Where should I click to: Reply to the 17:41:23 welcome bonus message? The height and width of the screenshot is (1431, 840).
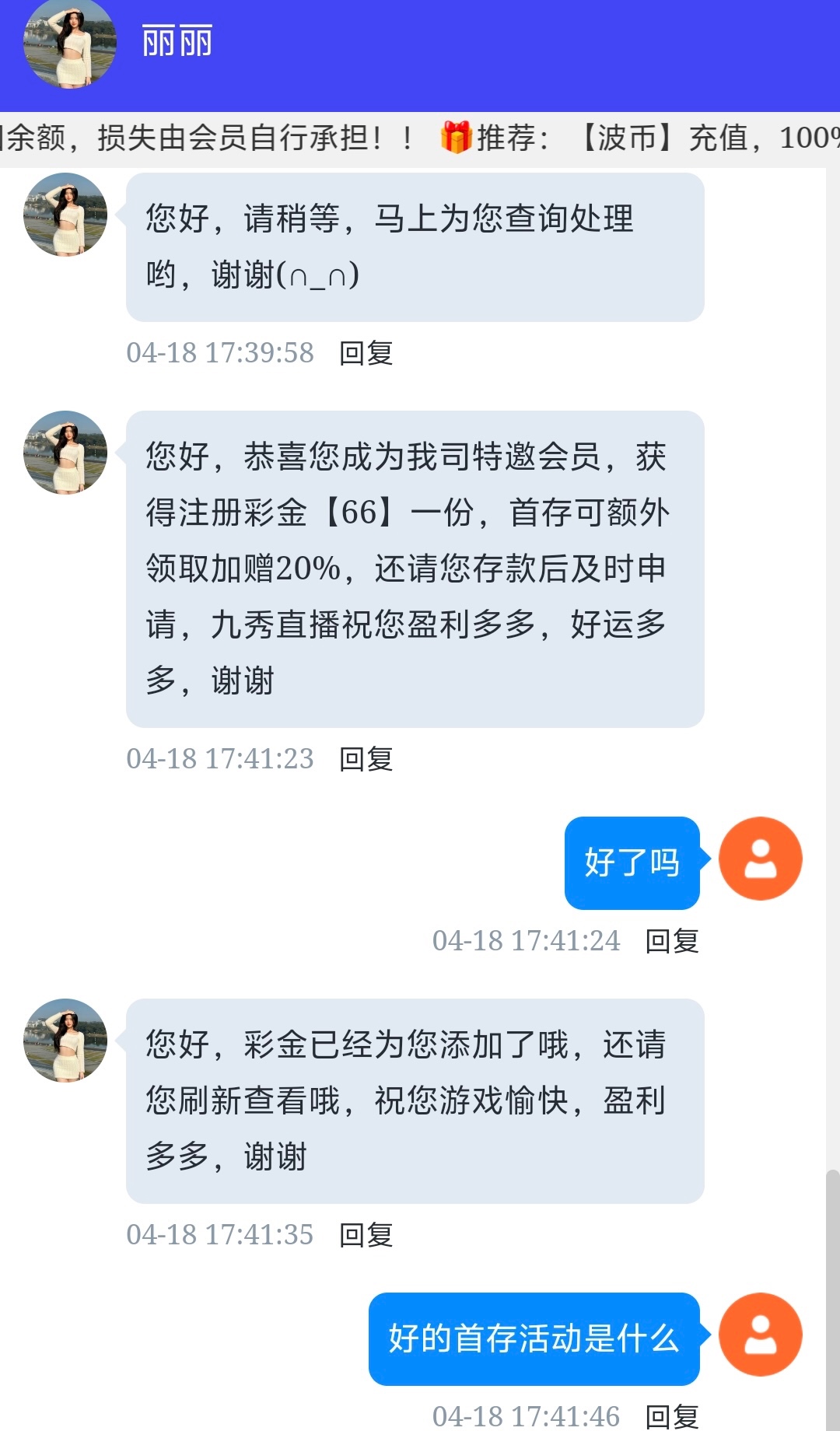tap(366, 759)
